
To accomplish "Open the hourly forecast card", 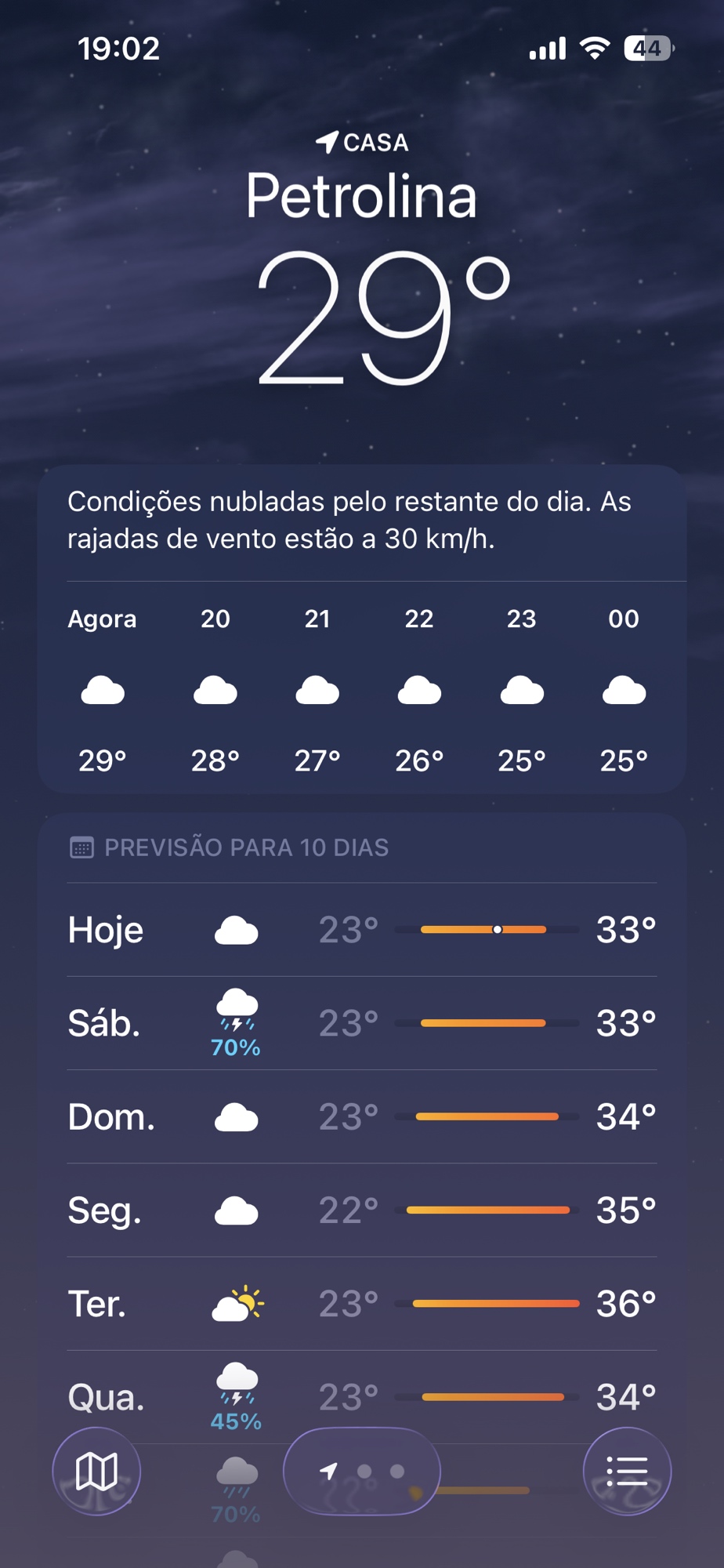I will [x=361, y=690].
